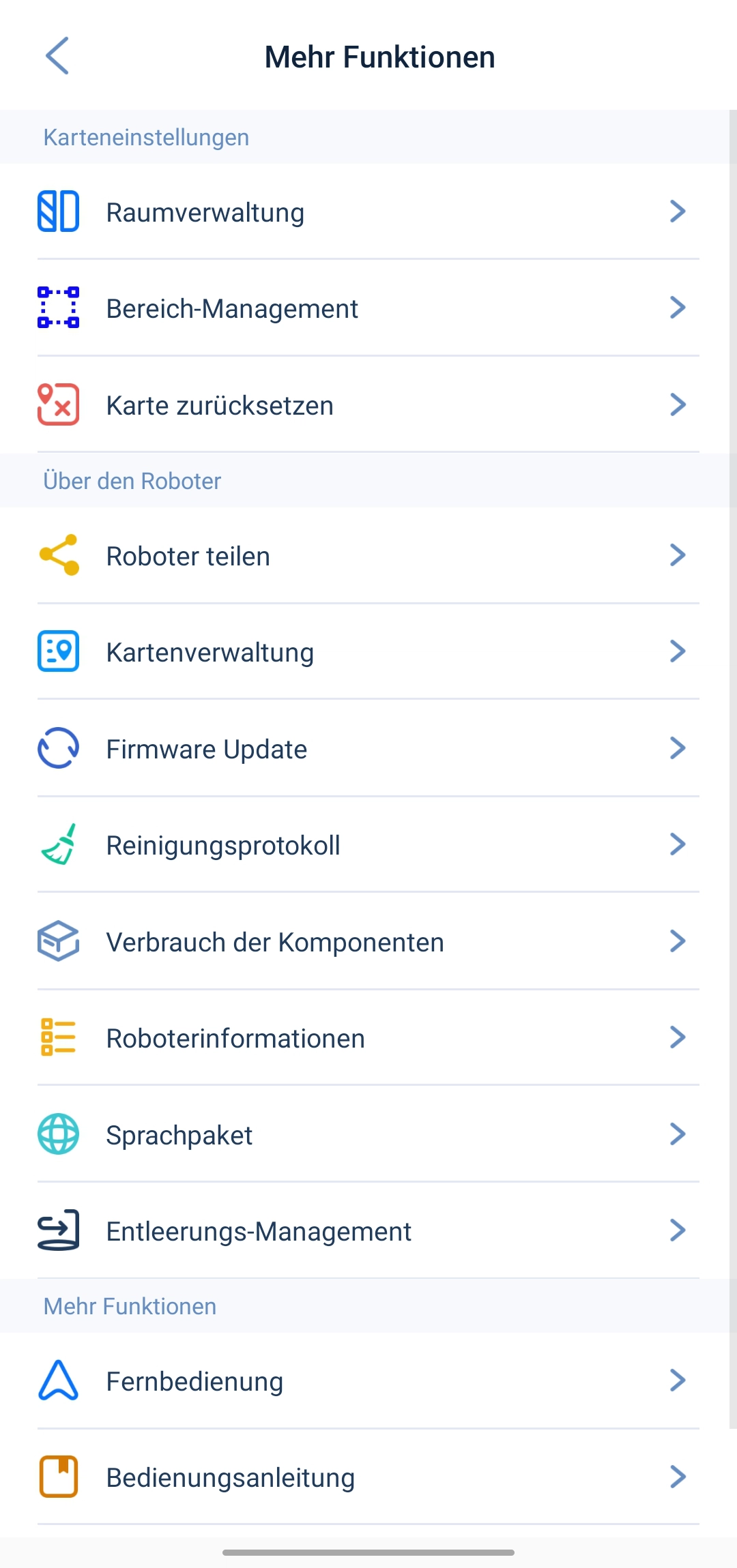Image resolution: width=737 pixels, height=1568 pixels.
Task: Check for Firmware Update
Action: [369, 749]
